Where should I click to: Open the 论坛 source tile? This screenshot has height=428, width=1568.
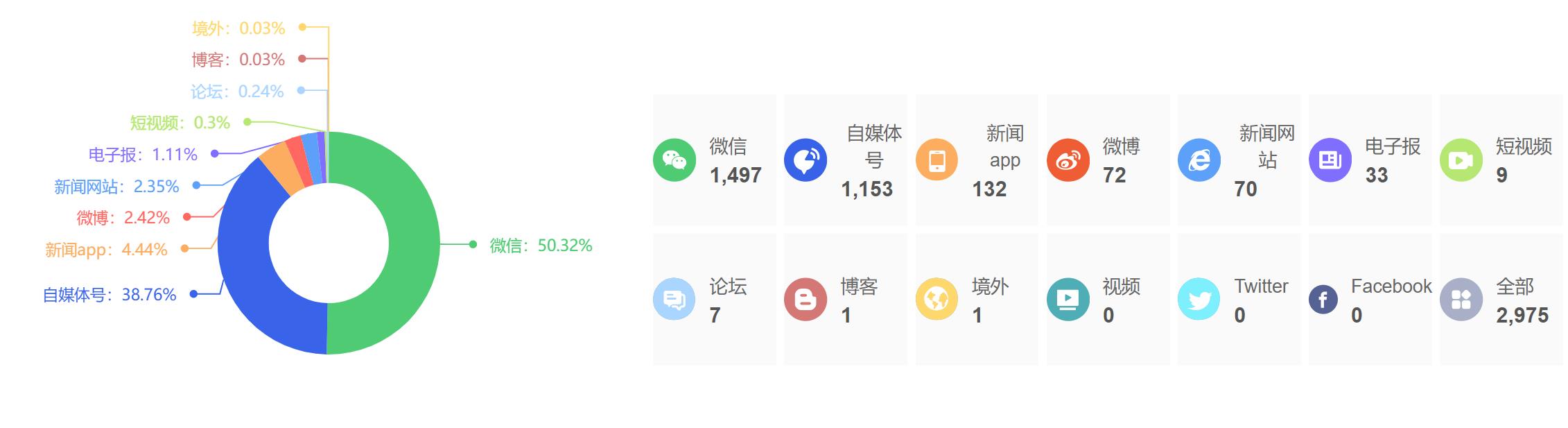click(x=714, y=300)
